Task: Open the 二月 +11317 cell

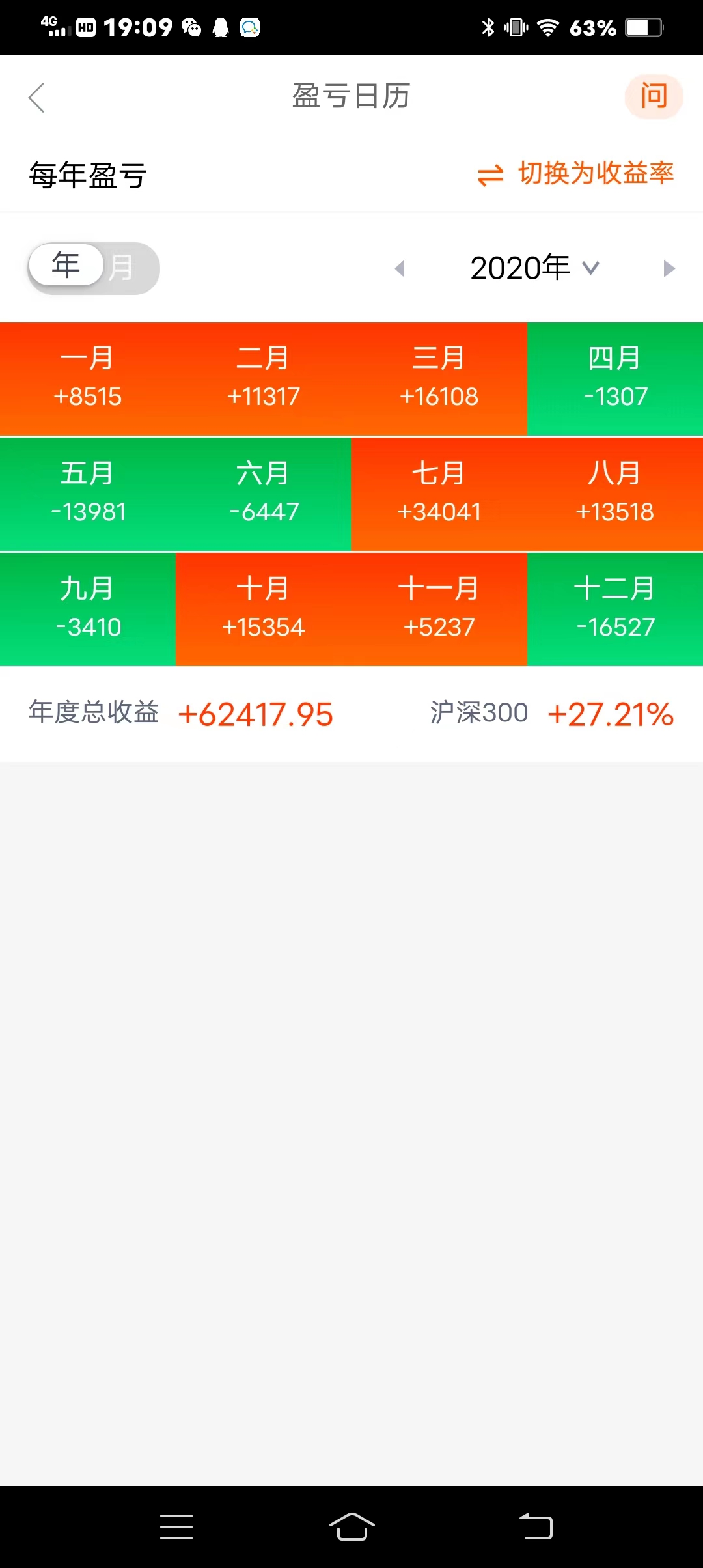Action: coord(264,378)
